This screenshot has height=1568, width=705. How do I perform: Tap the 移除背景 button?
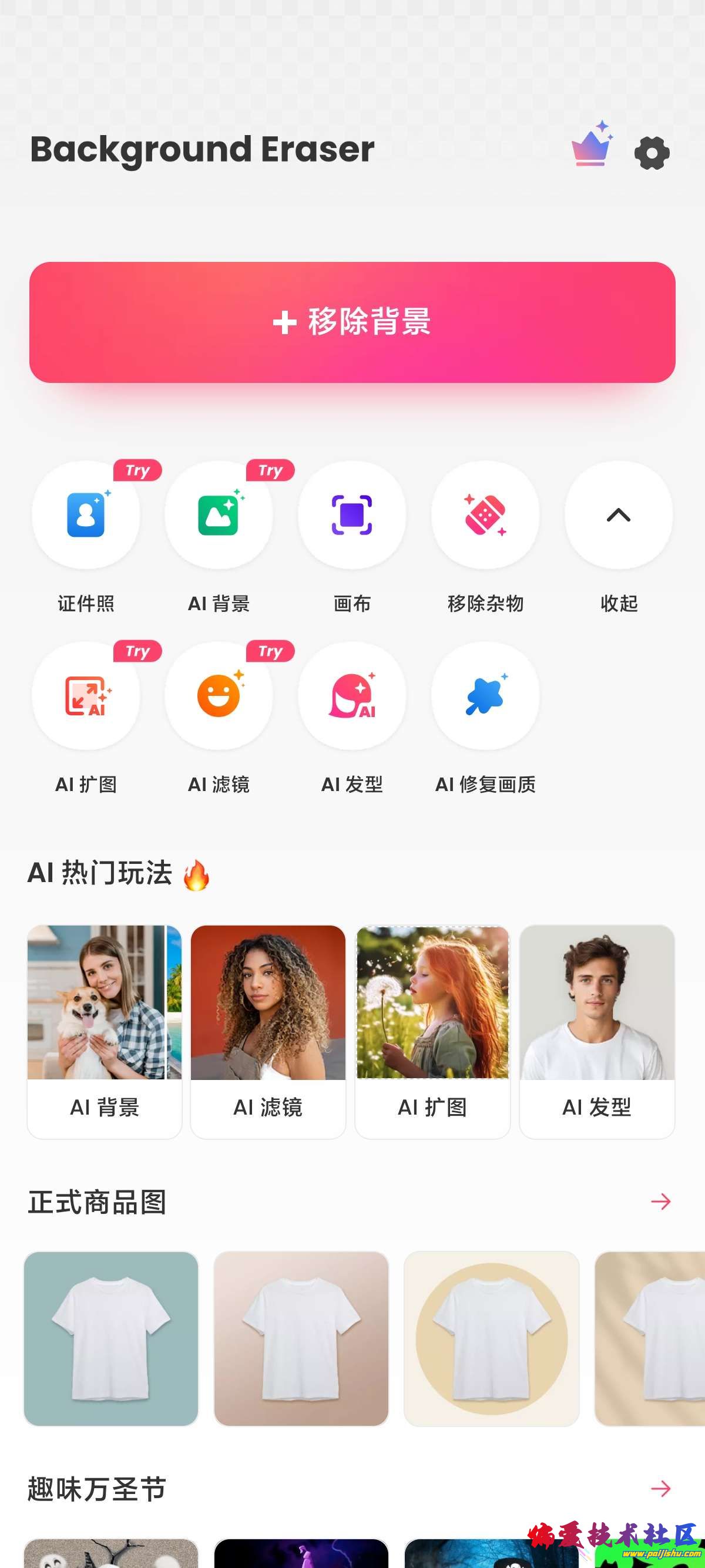[352, 322]
